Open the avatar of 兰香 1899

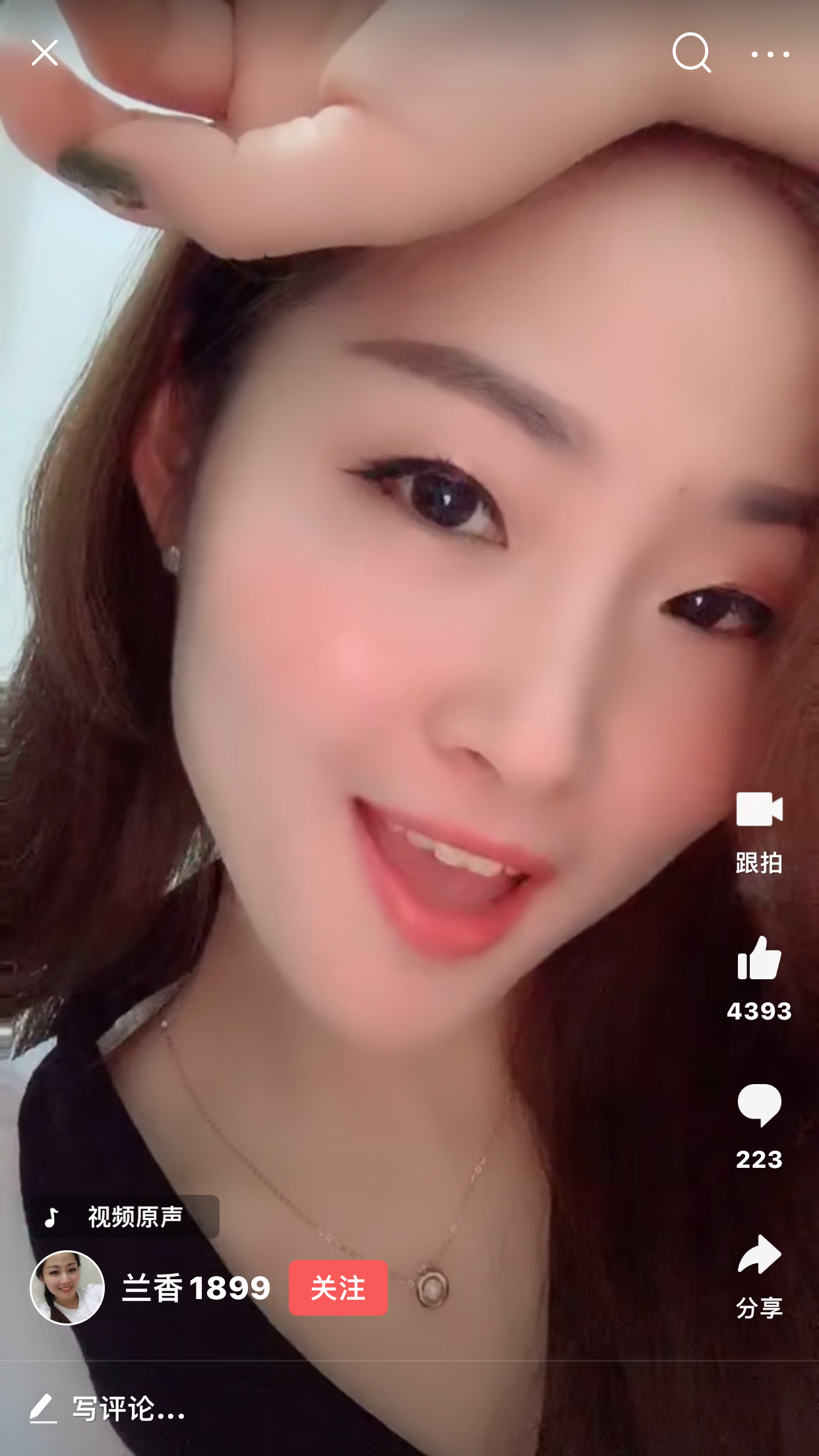pyautogui.click(x=67, y=1287)
